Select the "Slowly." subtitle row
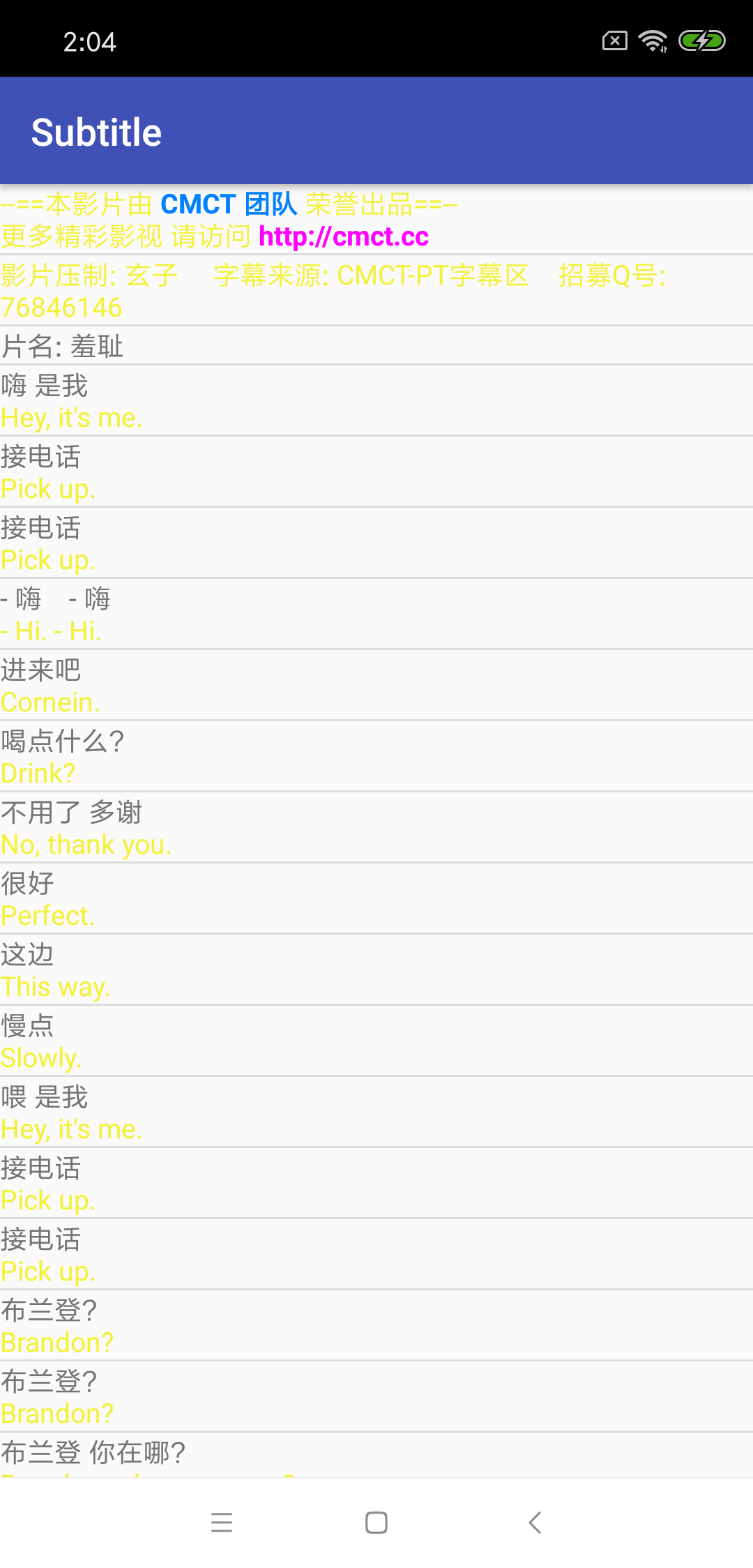Image resolution: width=753 pixels, height=1568 pixels. tap(376, 1041)
